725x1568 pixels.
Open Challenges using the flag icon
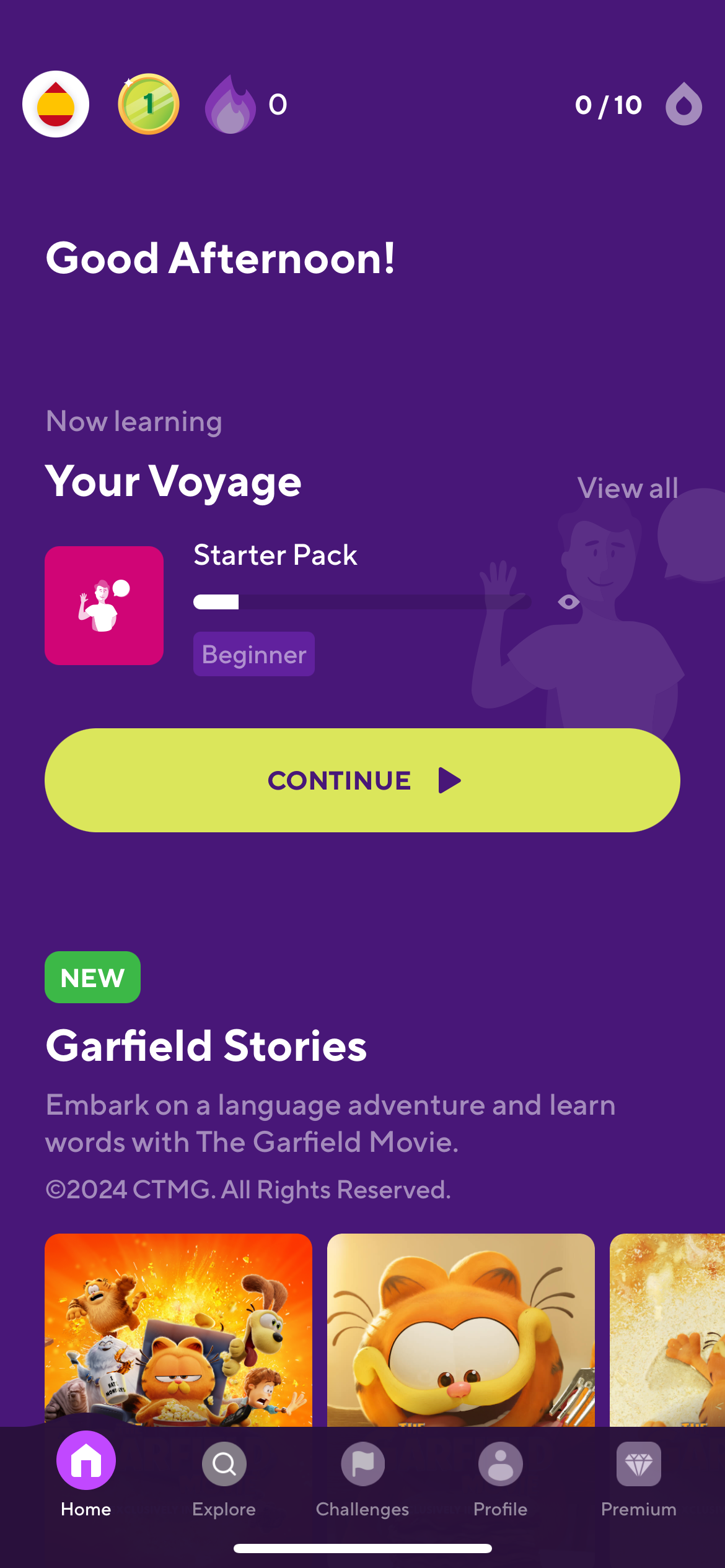(362, 1464)
